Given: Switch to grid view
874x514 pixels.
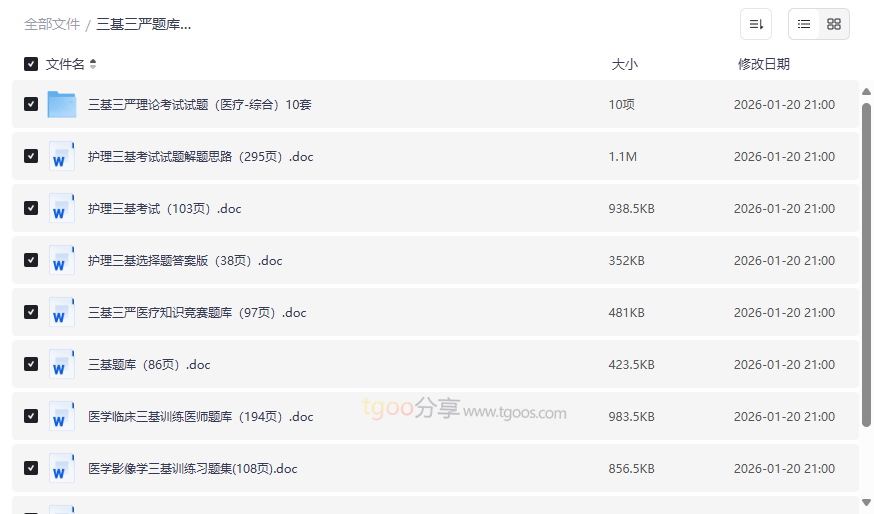Looking at the screenshot, I should click(834, 24).
